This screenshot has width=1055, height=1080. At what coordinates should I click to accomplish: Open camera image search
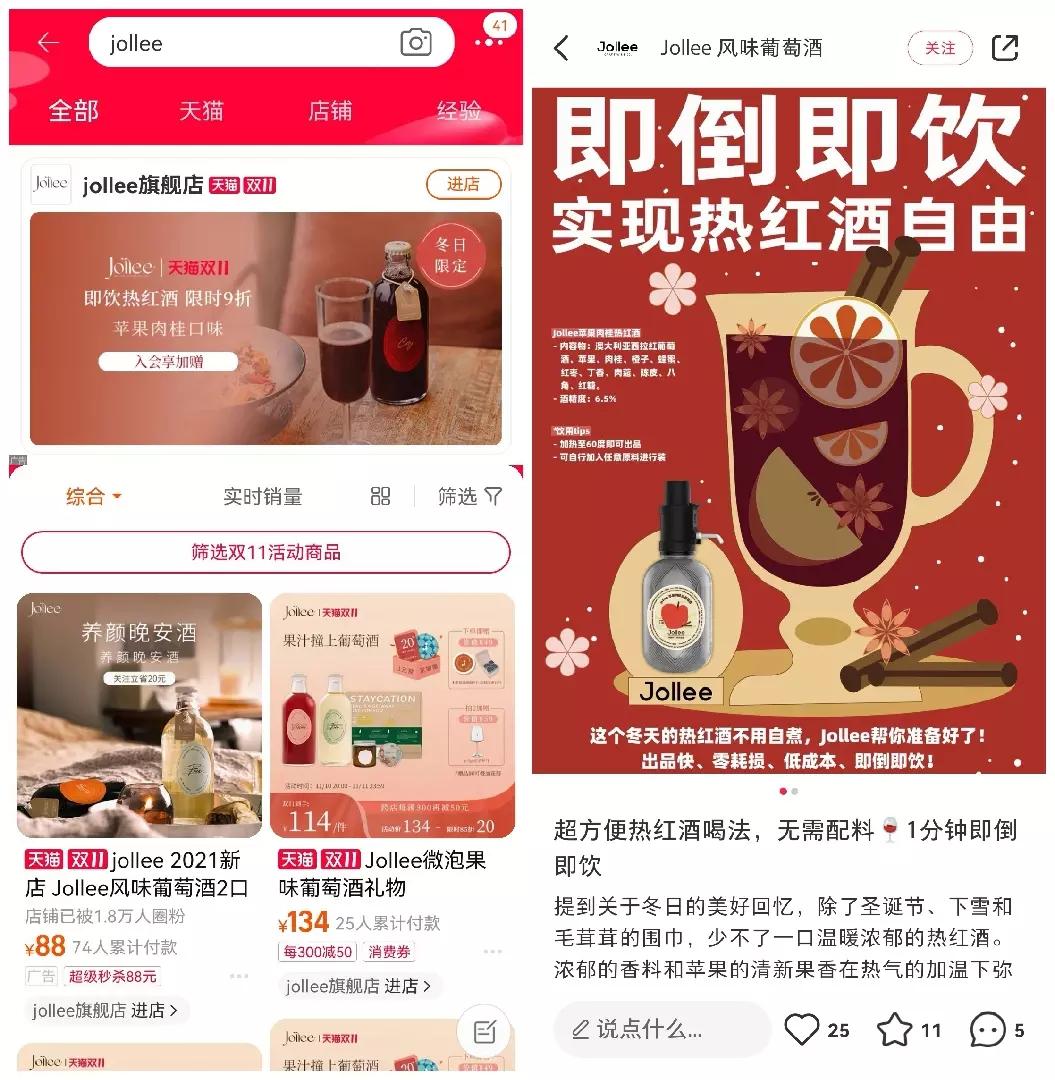416,42
